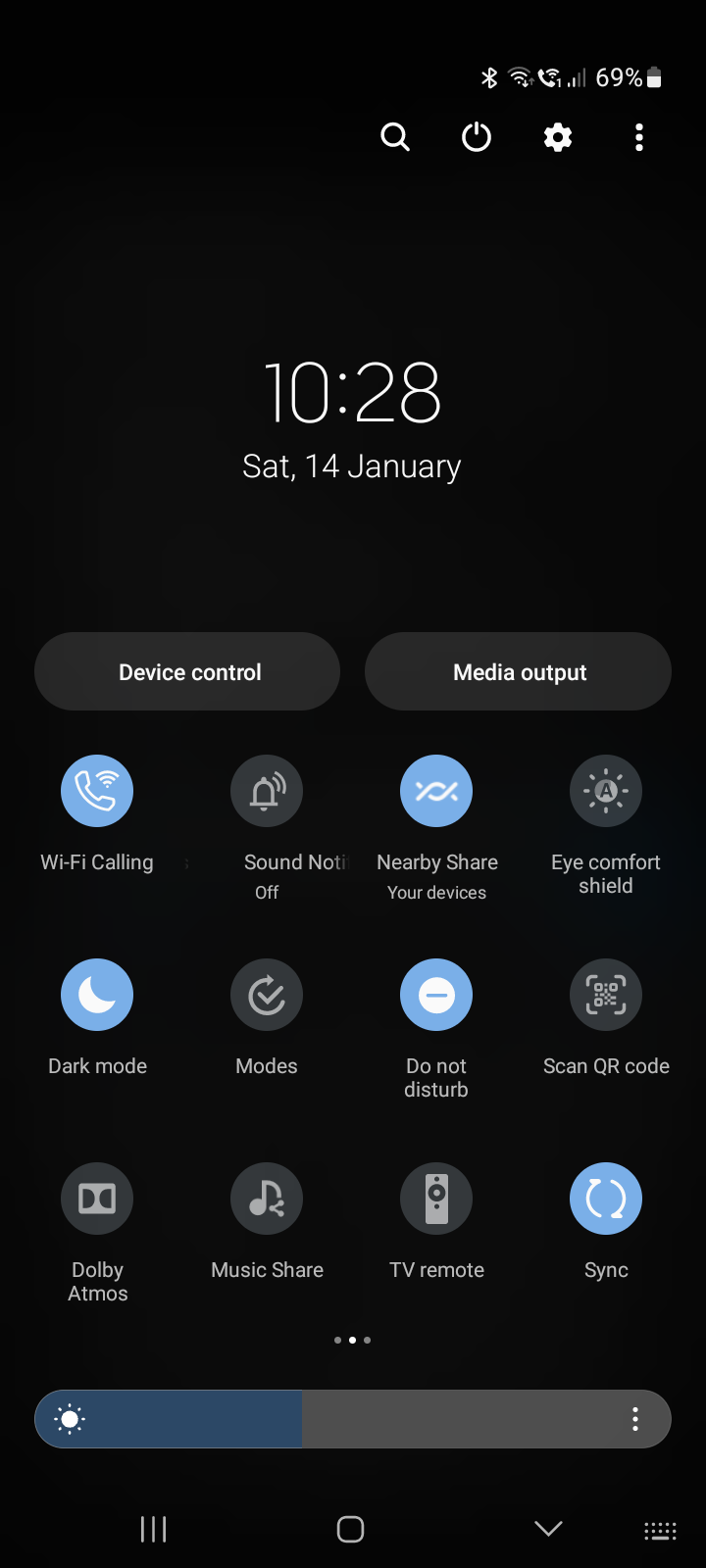Tap the Dolby Atmos icon
Image resolution: width=706 pixels, height=1568 pixels.
tap(97, 1198)
